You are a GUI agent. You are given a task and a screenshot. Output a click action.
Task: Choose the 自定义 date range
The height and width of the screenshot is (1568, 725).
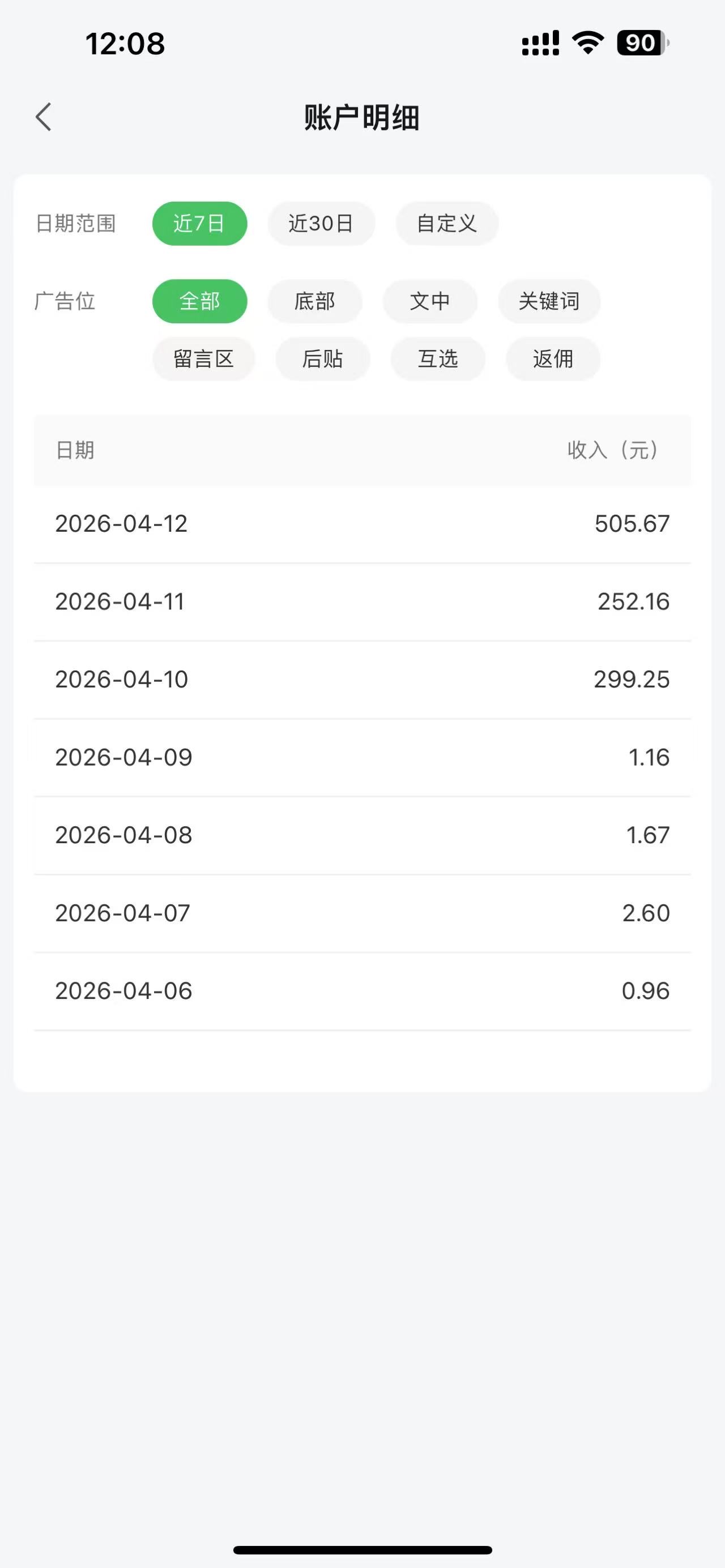point(447,223)
